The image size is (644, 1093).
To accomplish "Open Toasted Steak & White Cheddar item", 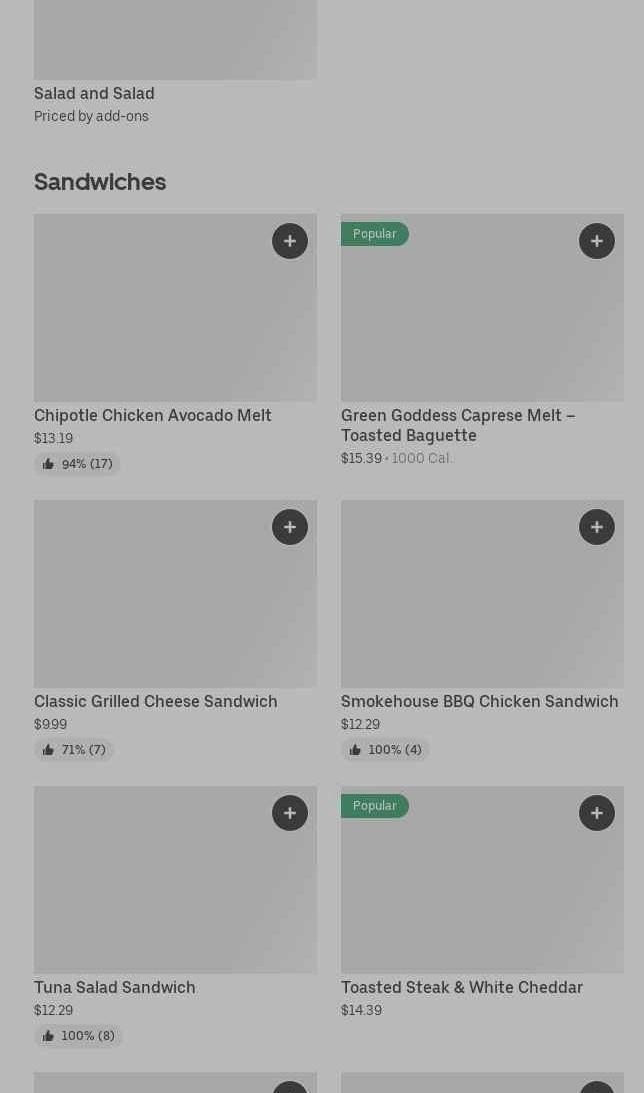I will [462, 987].
